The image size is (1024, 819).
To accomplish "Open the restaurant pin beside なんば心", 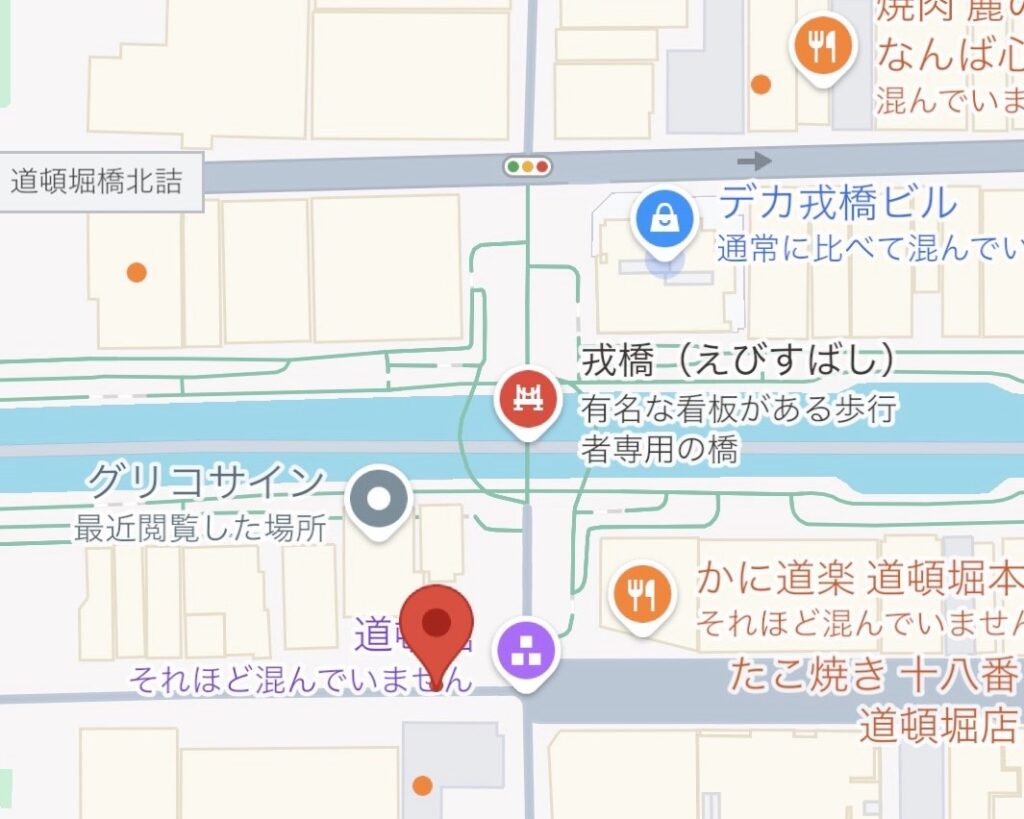I will tap(822, 46).
